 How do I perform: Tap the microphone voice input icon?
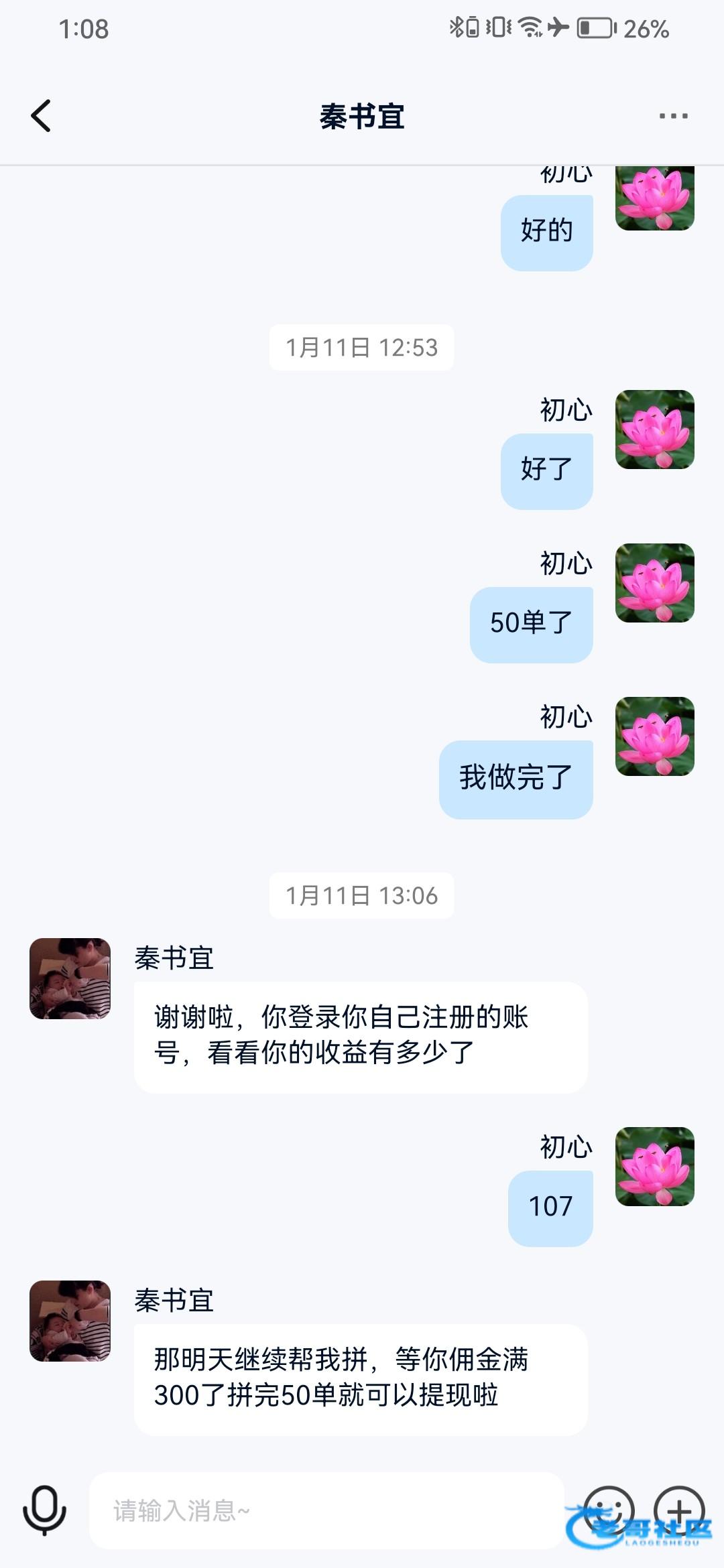click(x=44, y=1510)
